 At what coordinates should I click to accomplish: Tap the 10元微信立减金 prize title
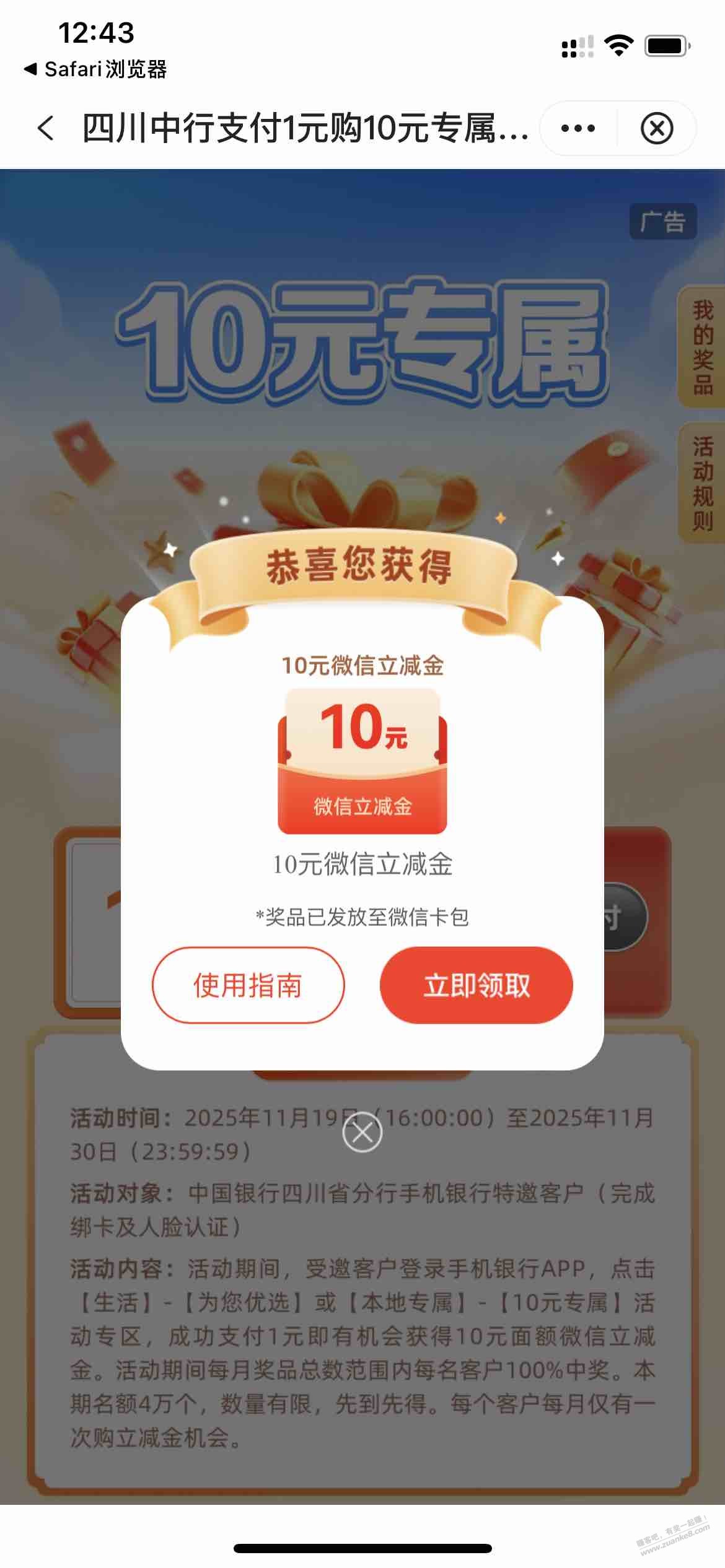[362, 666]
